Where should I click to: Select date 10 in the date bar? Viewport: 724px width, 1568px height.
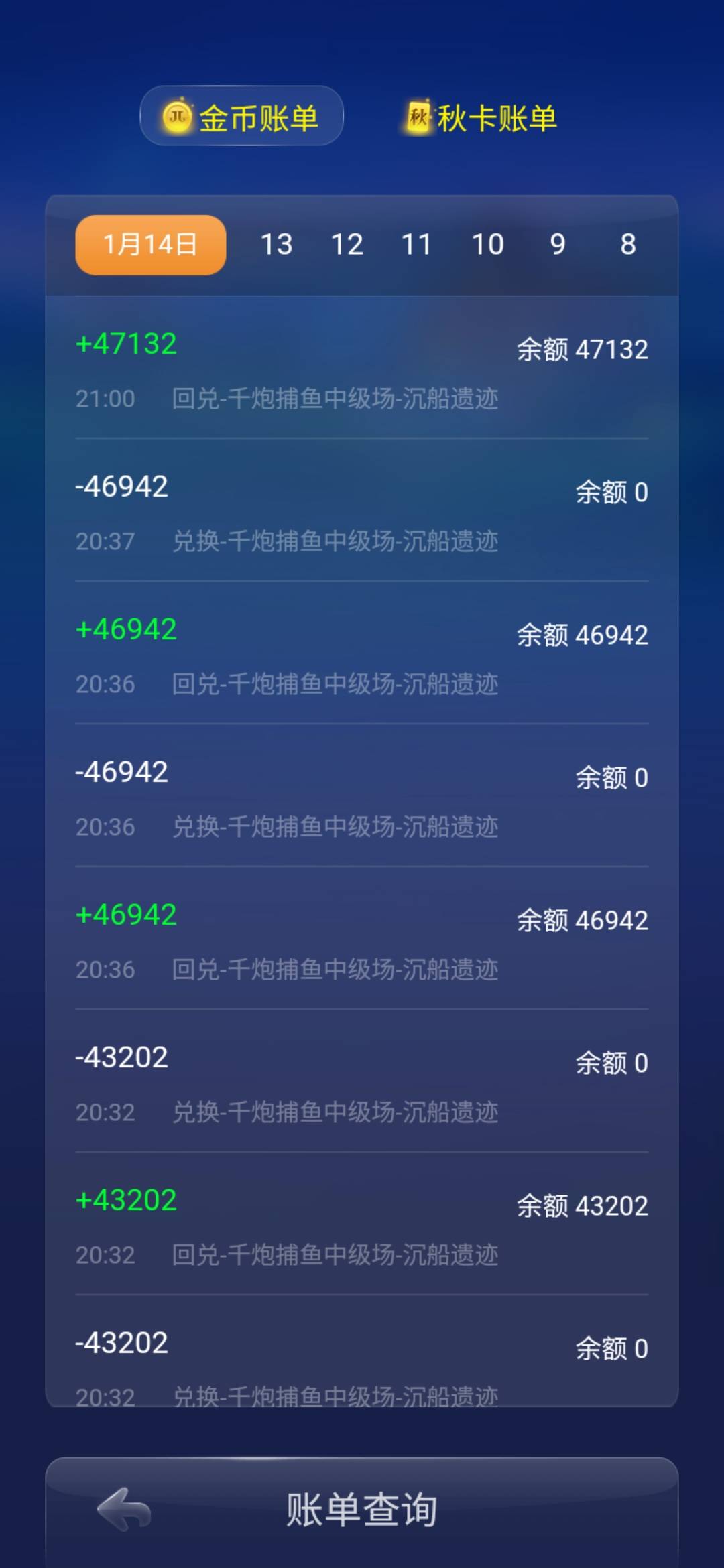(x=489, y=245)
